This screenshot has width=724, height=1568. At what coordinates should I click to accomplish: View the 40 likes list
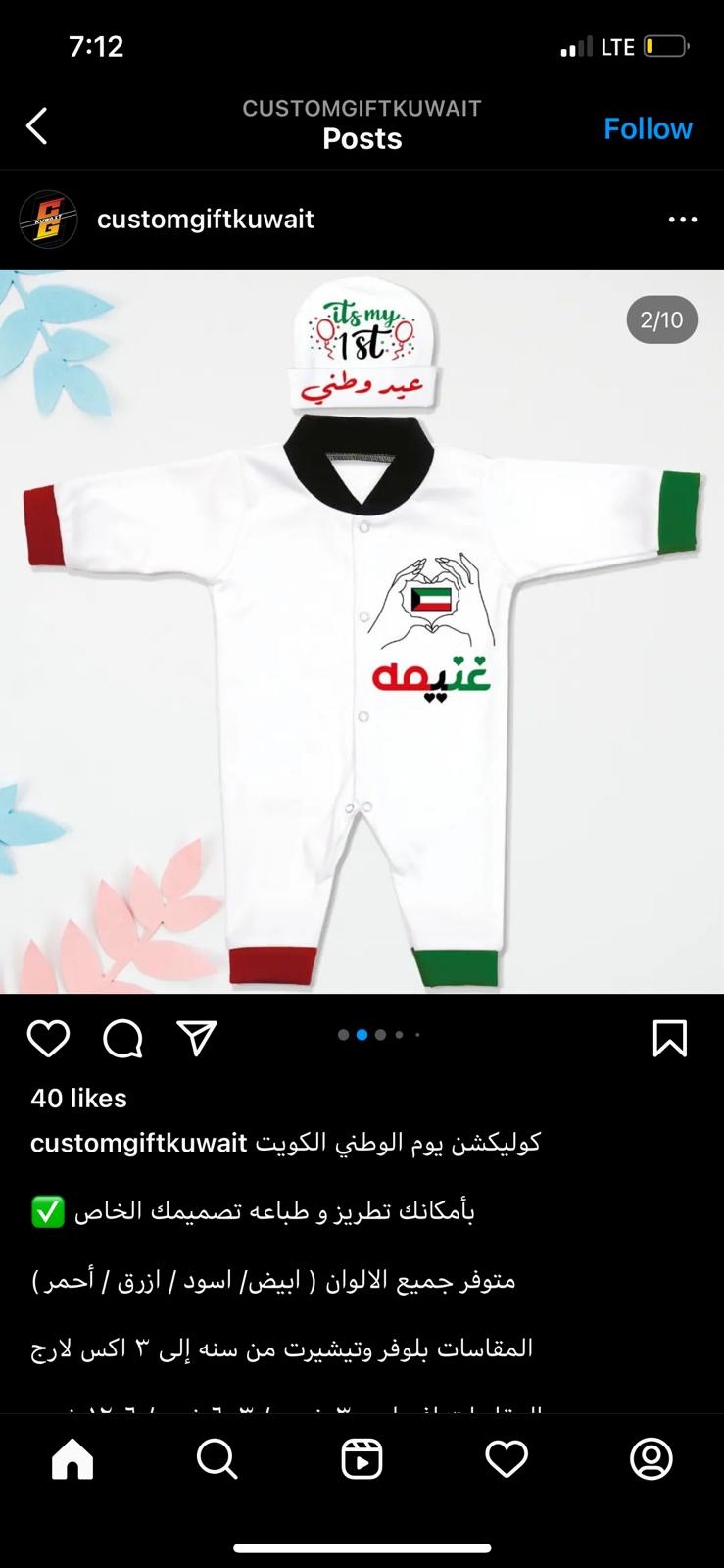(x=78, y=1098)
